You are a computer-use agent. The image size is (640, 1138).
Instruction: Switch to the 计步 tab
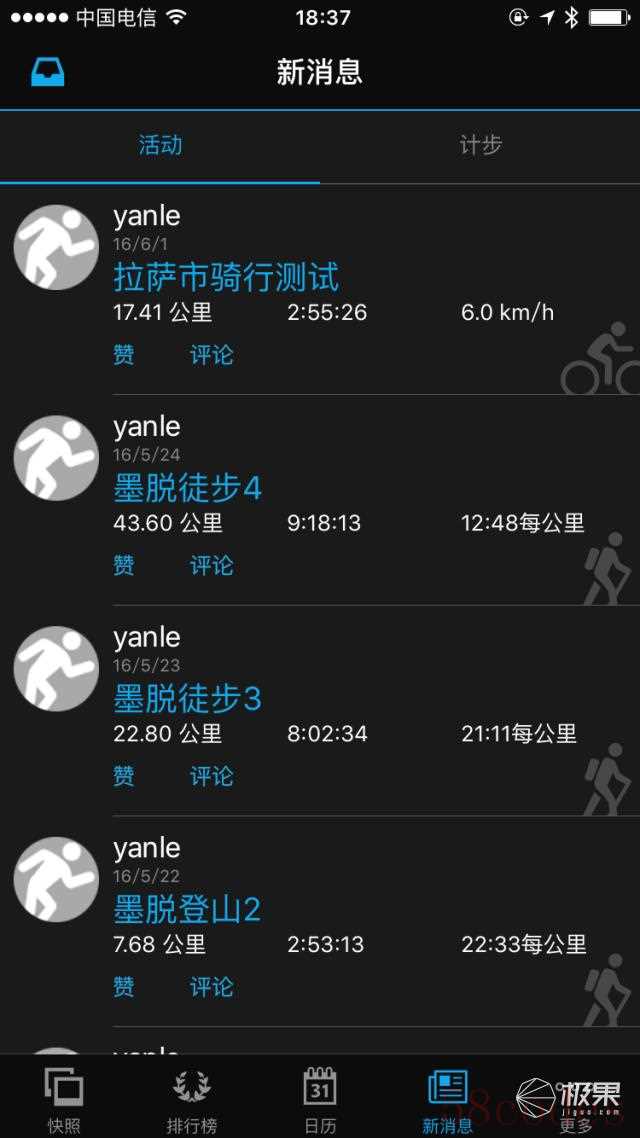coord(480,146)
